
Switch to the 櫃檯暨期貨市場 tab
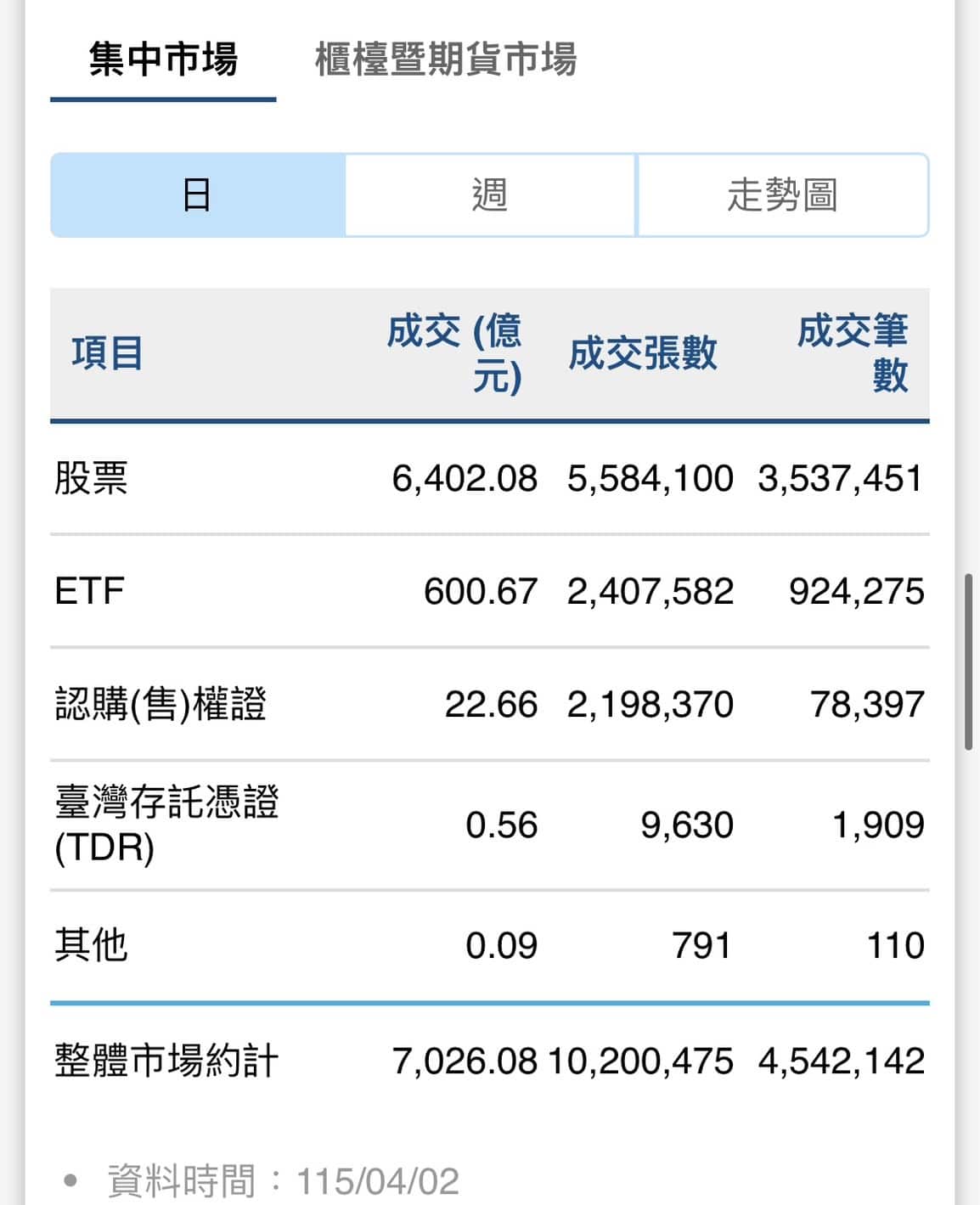tap(446, 60)
